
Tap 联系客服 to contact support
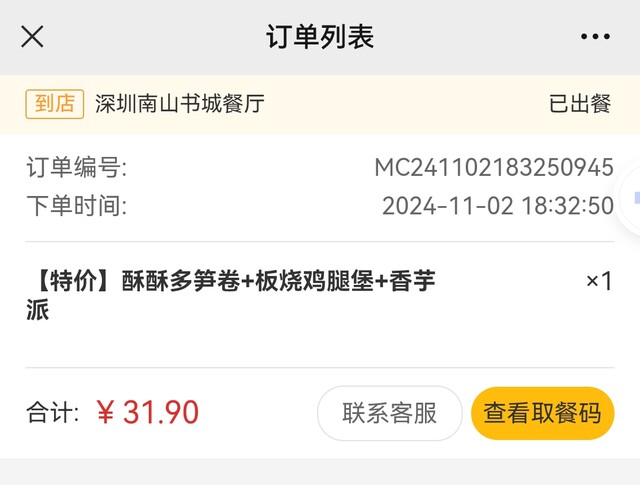(390, 413)
